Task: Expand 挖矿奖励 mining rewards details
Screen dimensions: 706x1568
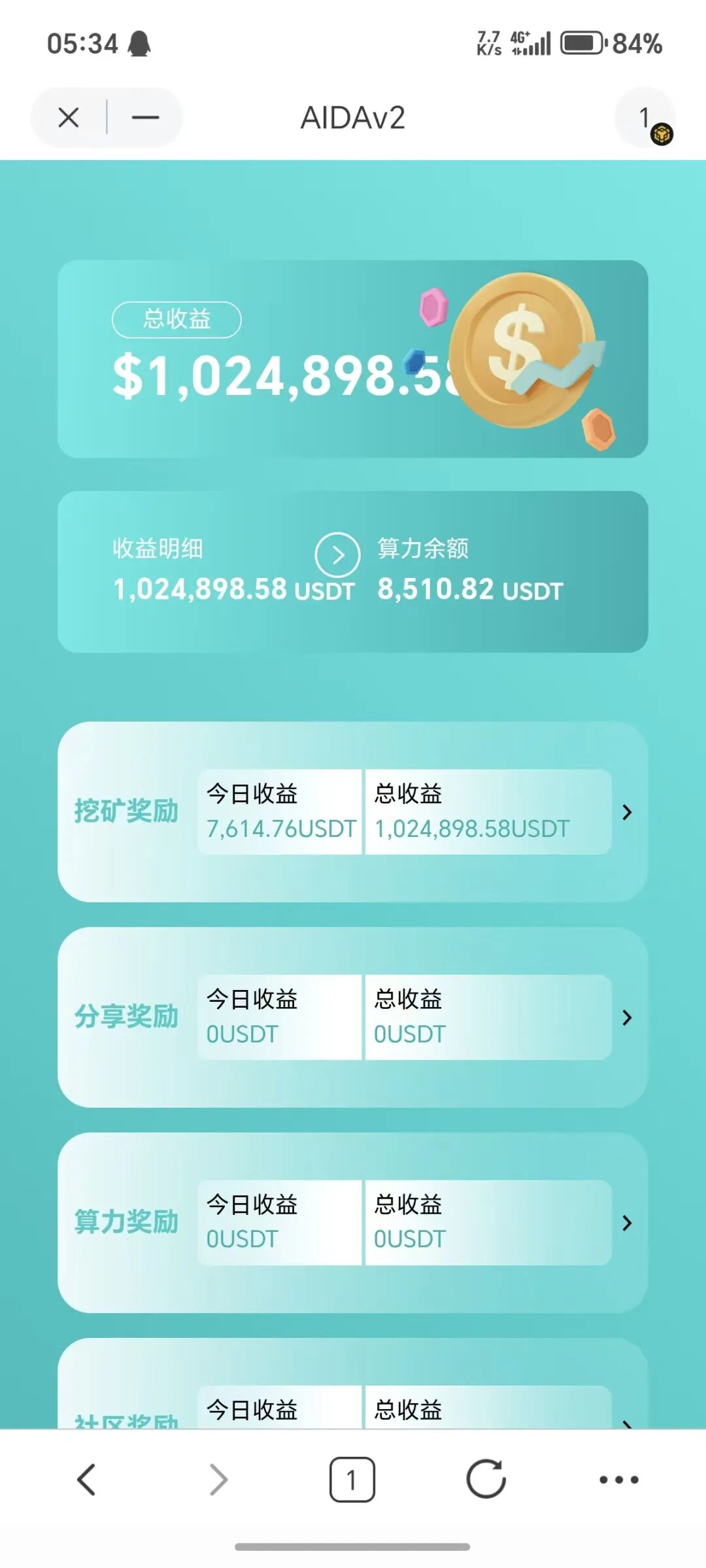Action: [627, 813]
